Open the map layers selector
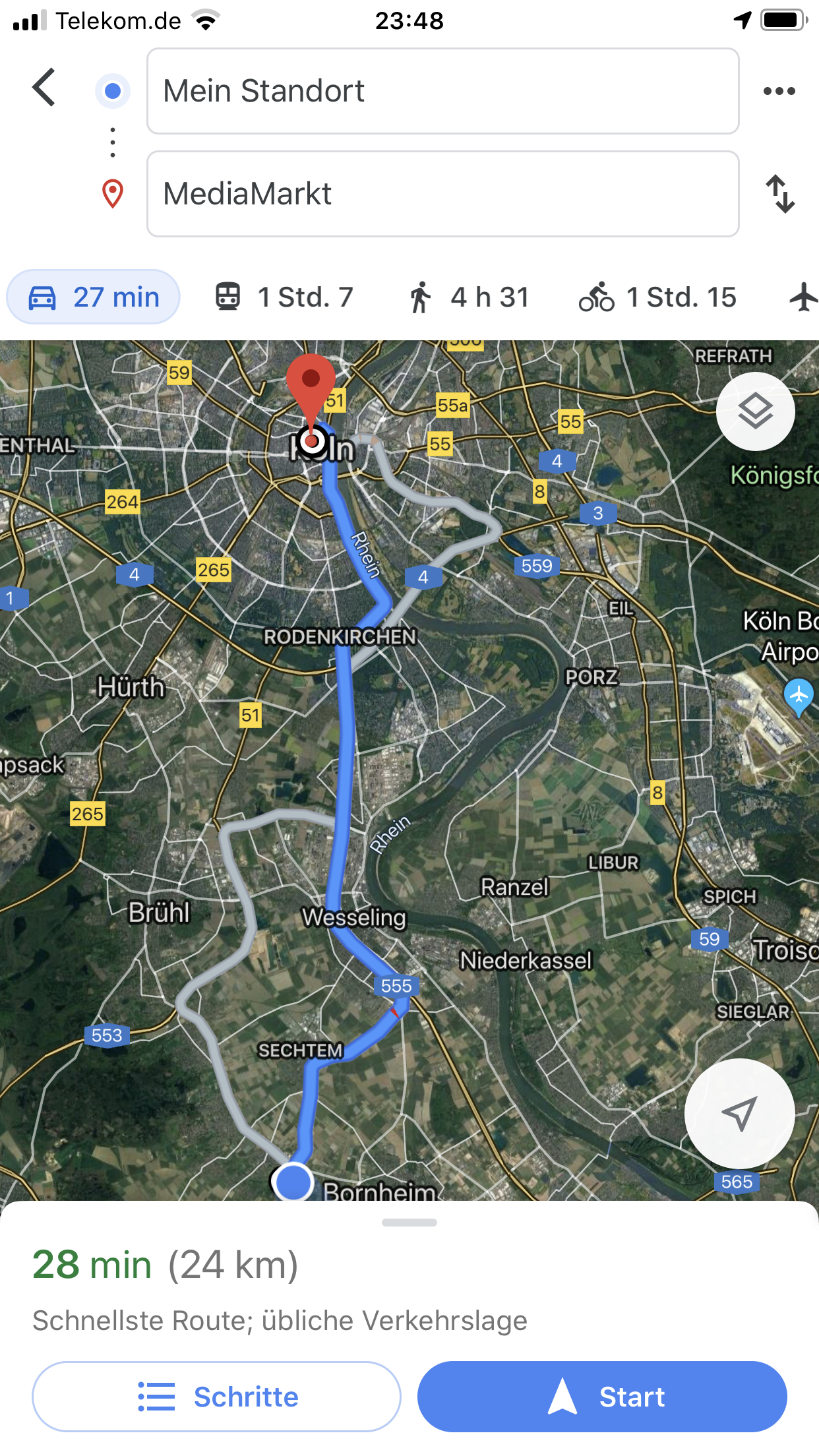 (x=755, y=411)
